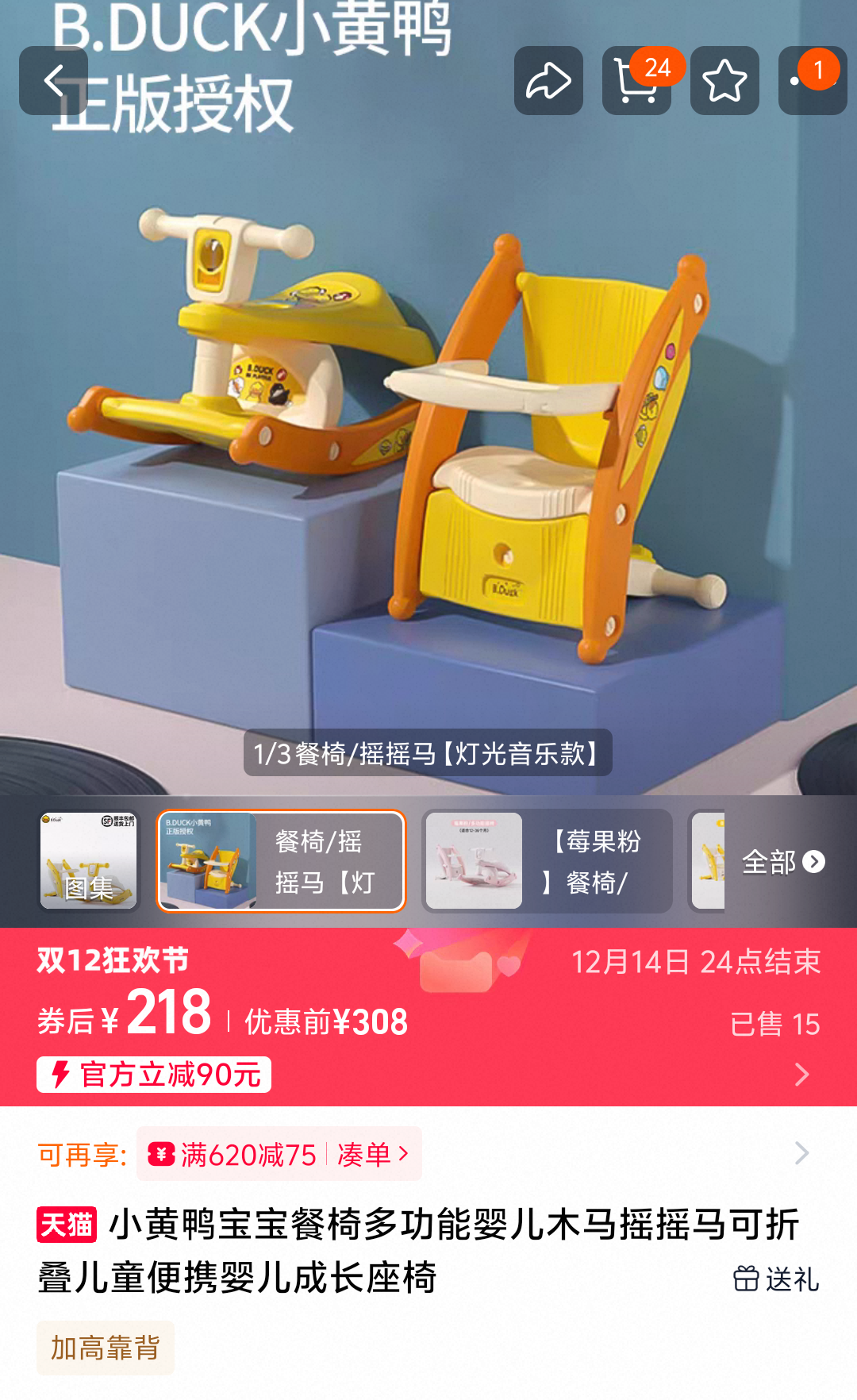
Task: Add this item to favorites
Action: click(x=724, y=80)
